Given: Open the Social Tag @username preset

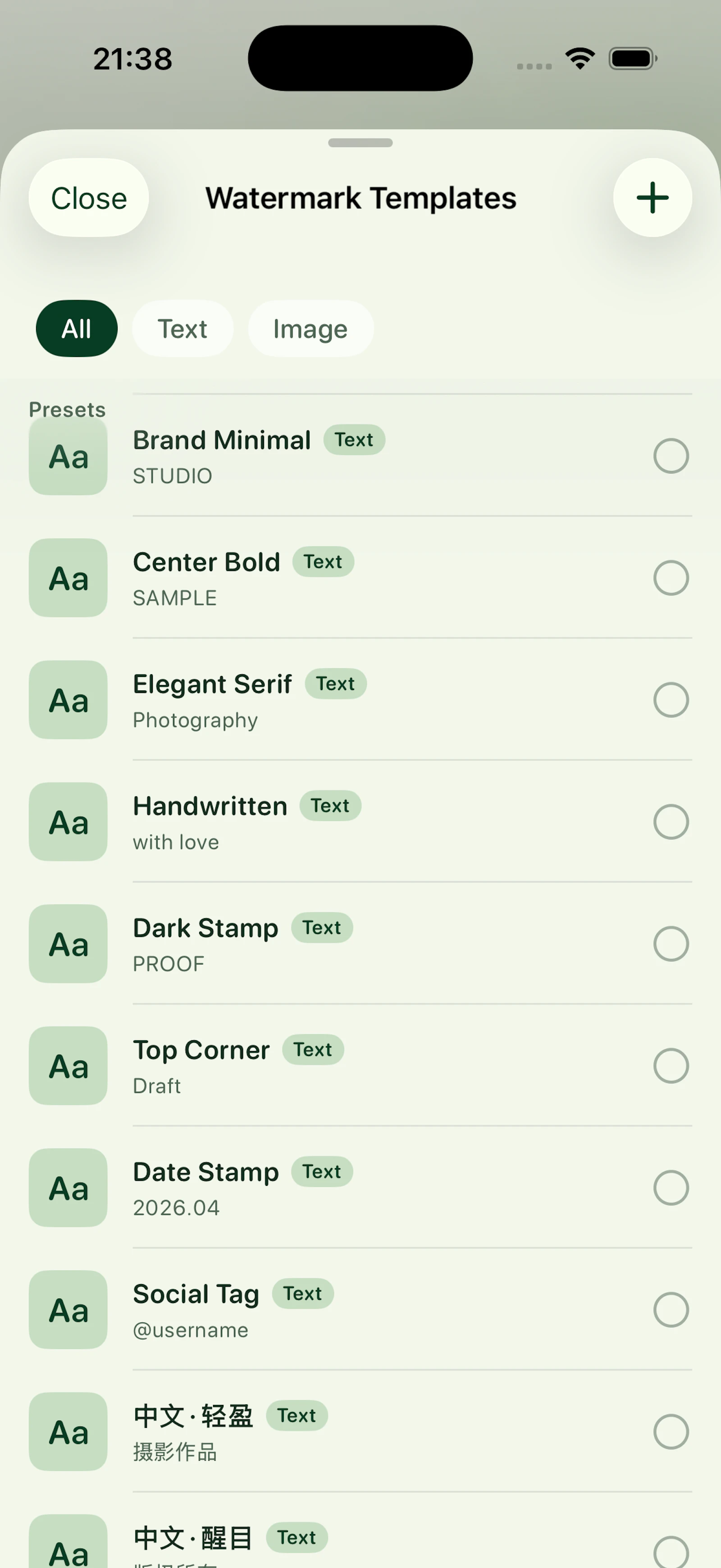Looking at the screenshot, I should click(x=365, y=1310).
